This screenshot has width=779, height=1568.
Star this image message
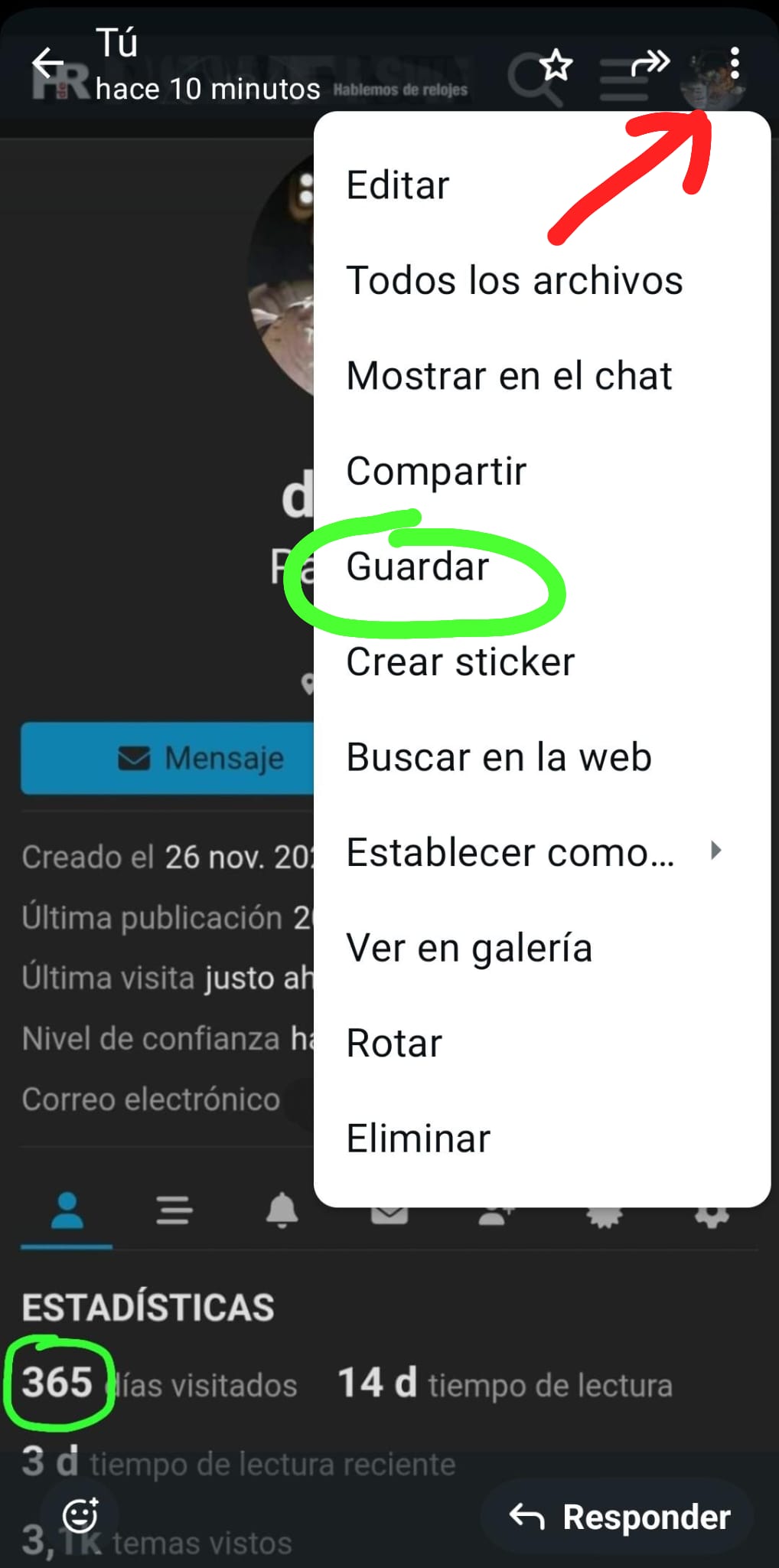pyautogui.click(x=556, y=64)
